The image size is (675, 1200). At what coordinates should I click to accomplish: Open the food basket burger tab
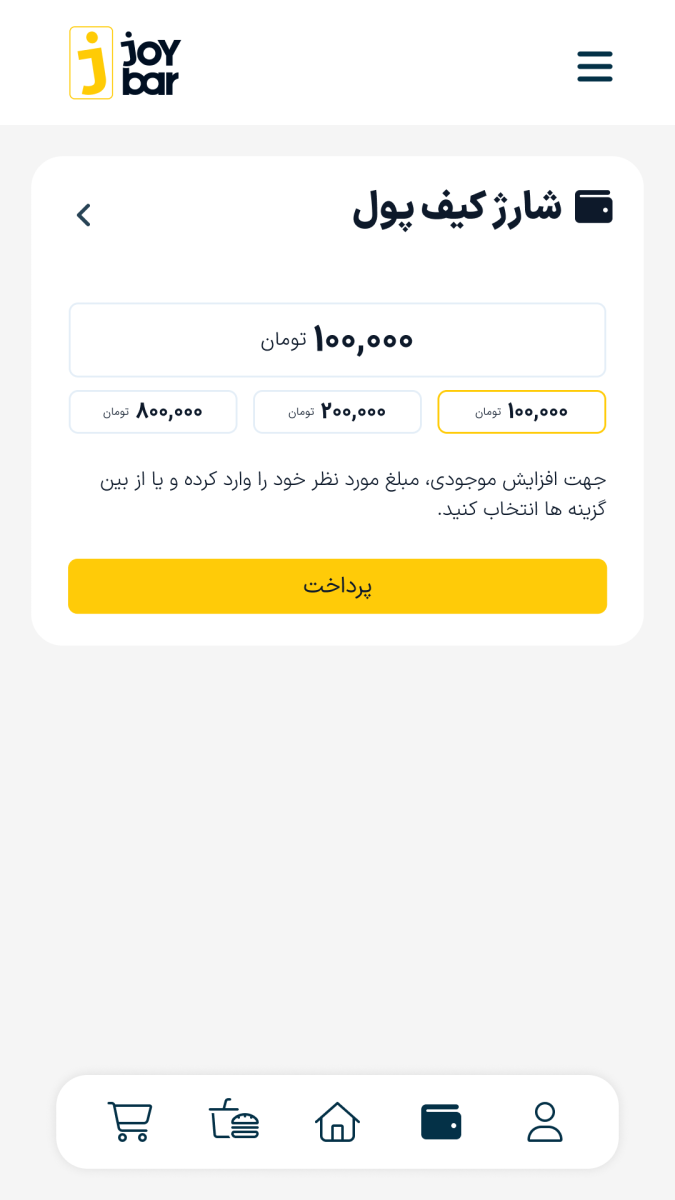click(x=234, y=1121)
